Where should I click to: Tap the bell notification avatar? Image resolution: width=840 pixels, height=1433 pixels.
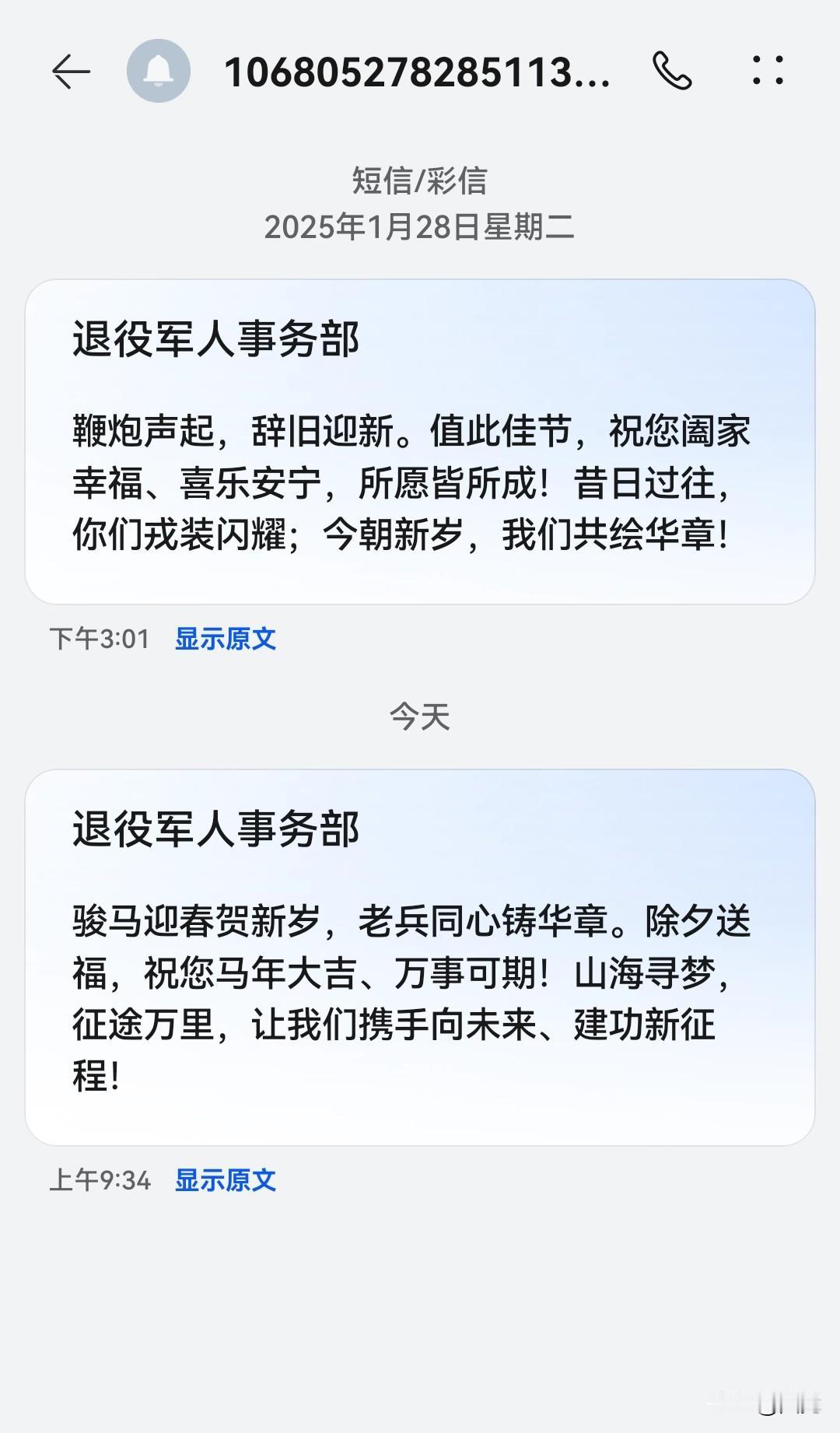point(159,72)
